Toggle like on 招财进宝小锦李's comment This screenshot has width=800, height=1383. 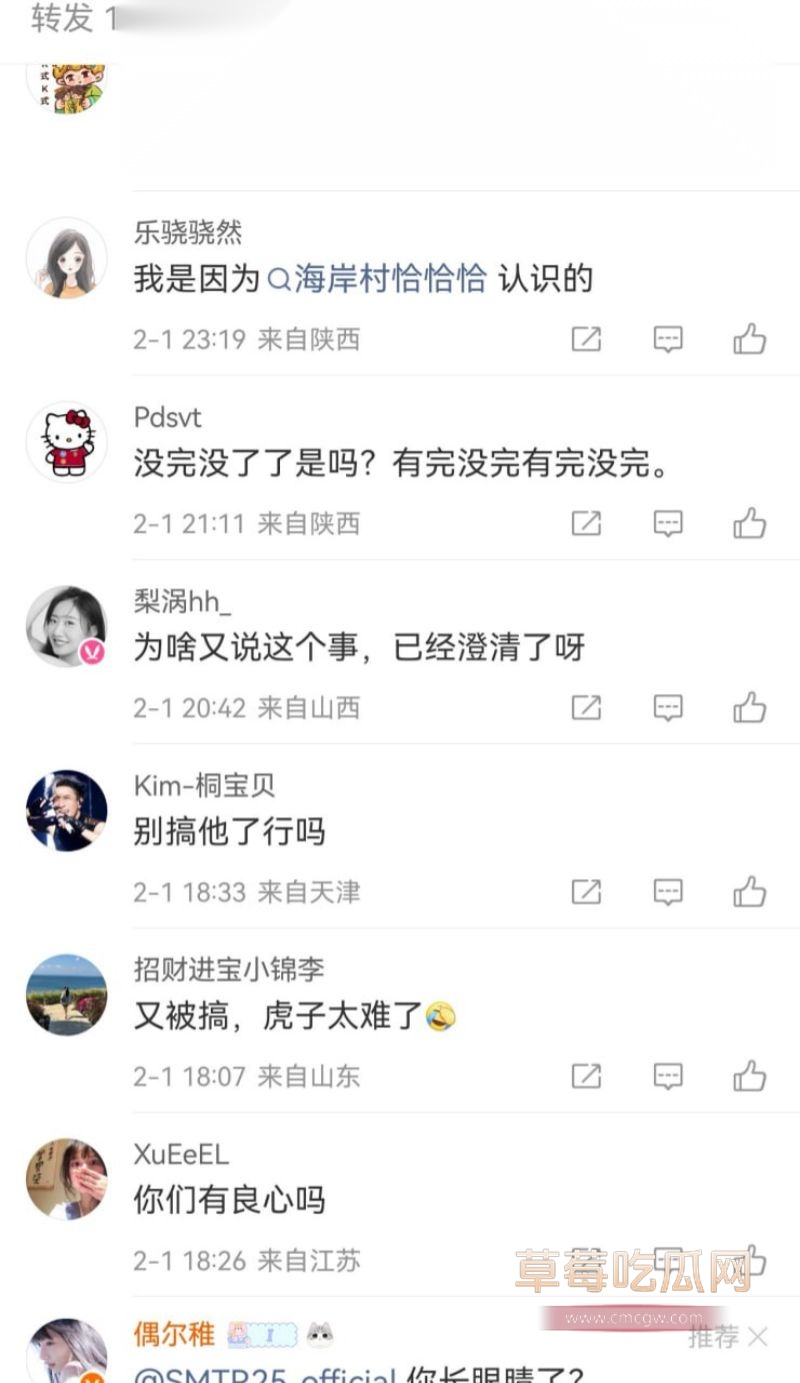tap(748, 1078)
